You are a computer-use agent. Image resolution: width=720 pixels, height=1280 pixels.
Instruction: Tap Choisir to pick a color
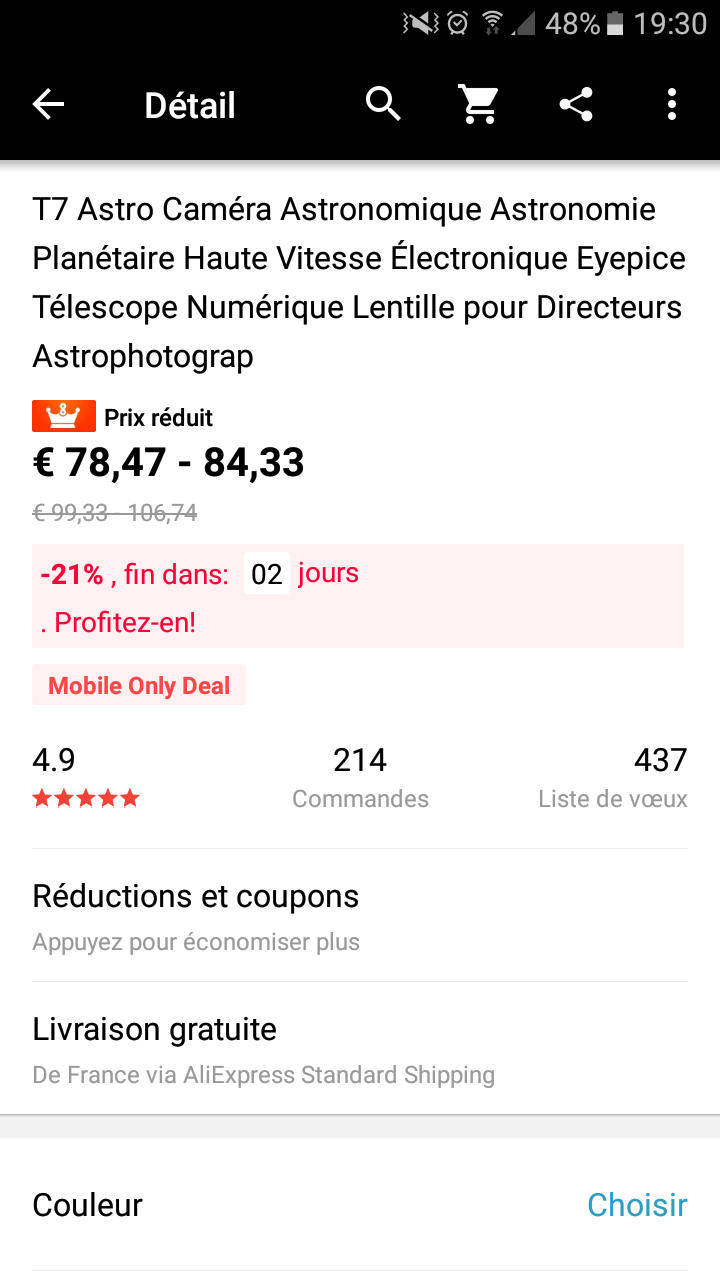click(637, 1205)
